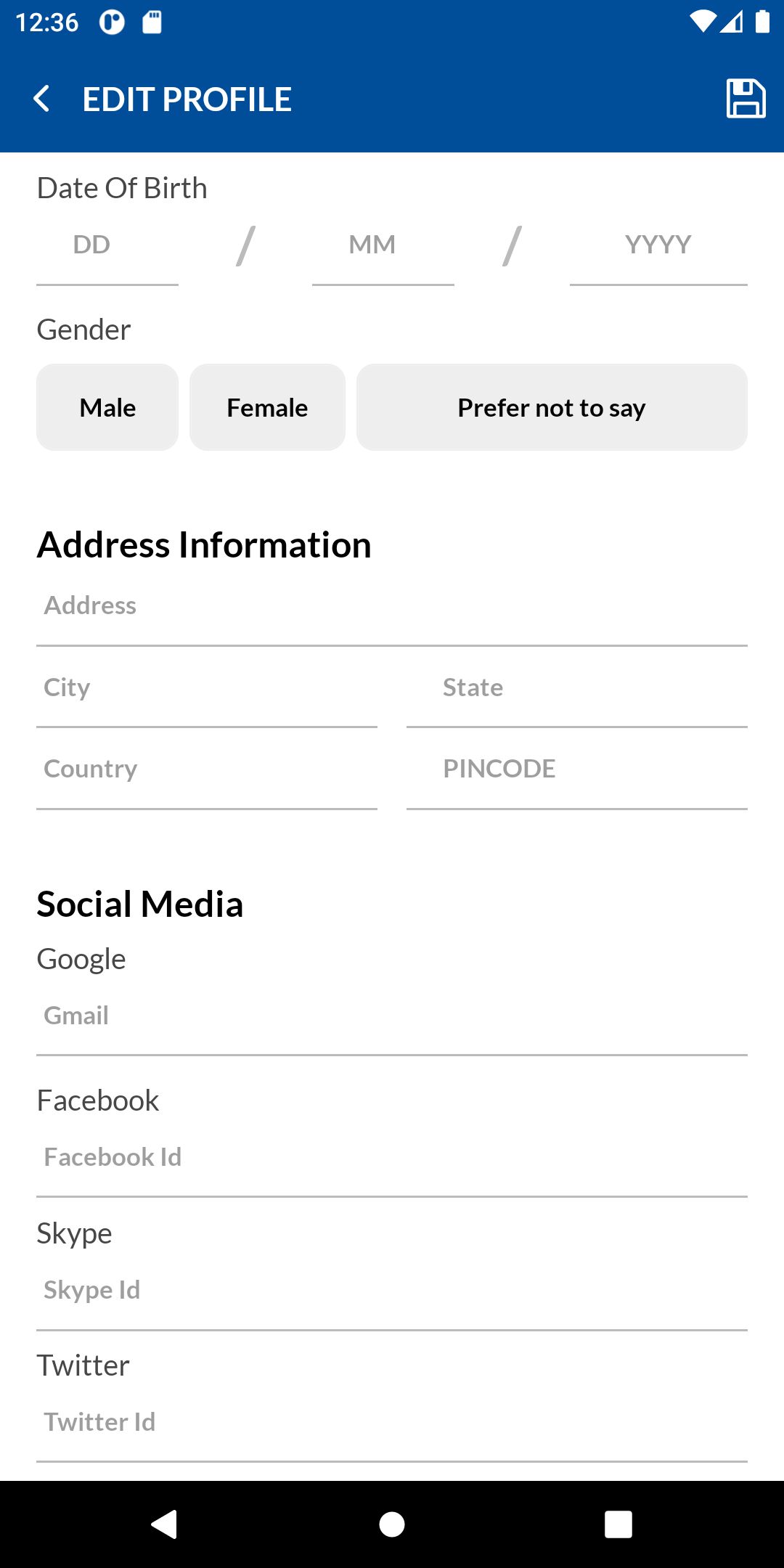Select Prefer not to say

tap(552, 407)
